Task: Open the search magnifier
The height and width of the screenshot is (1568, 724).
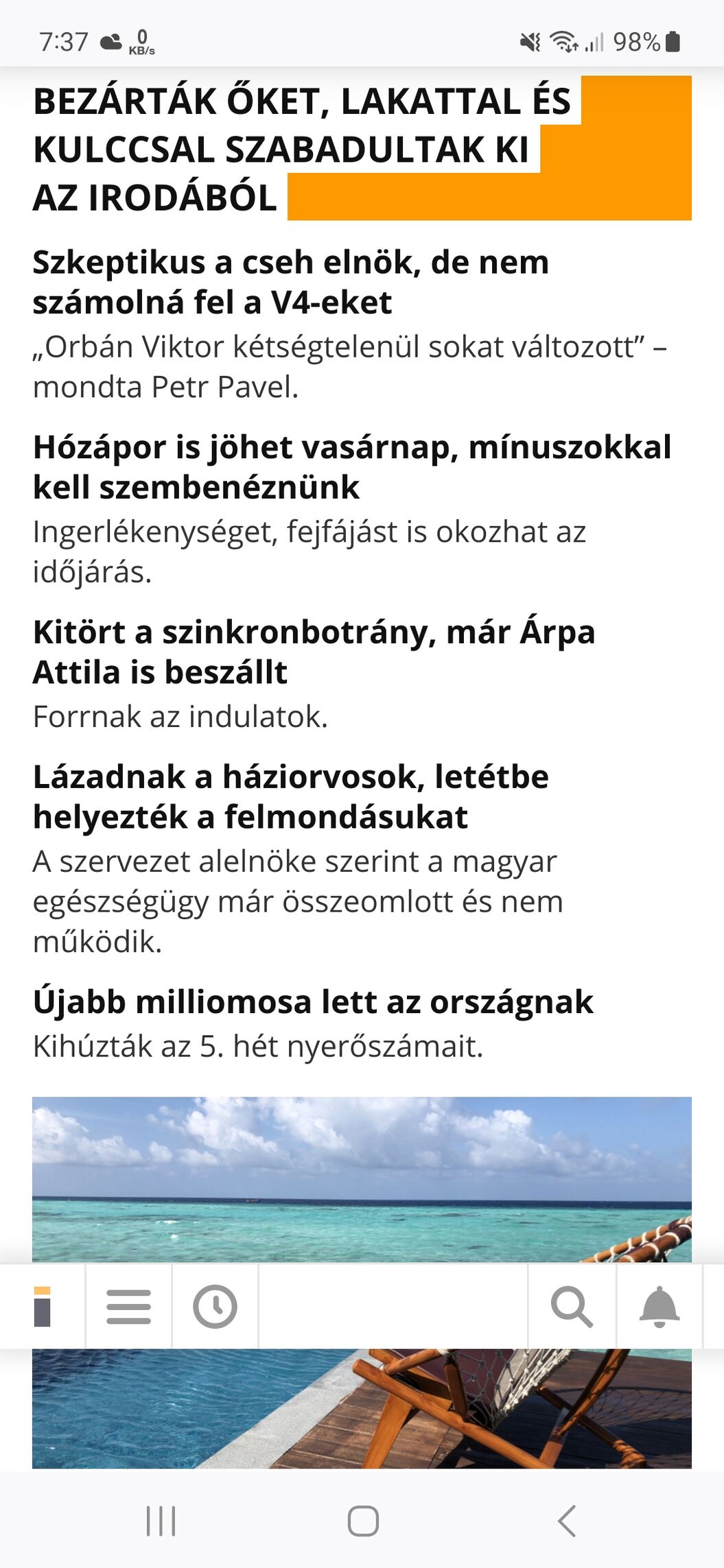Action: [x=572, y=1307]
